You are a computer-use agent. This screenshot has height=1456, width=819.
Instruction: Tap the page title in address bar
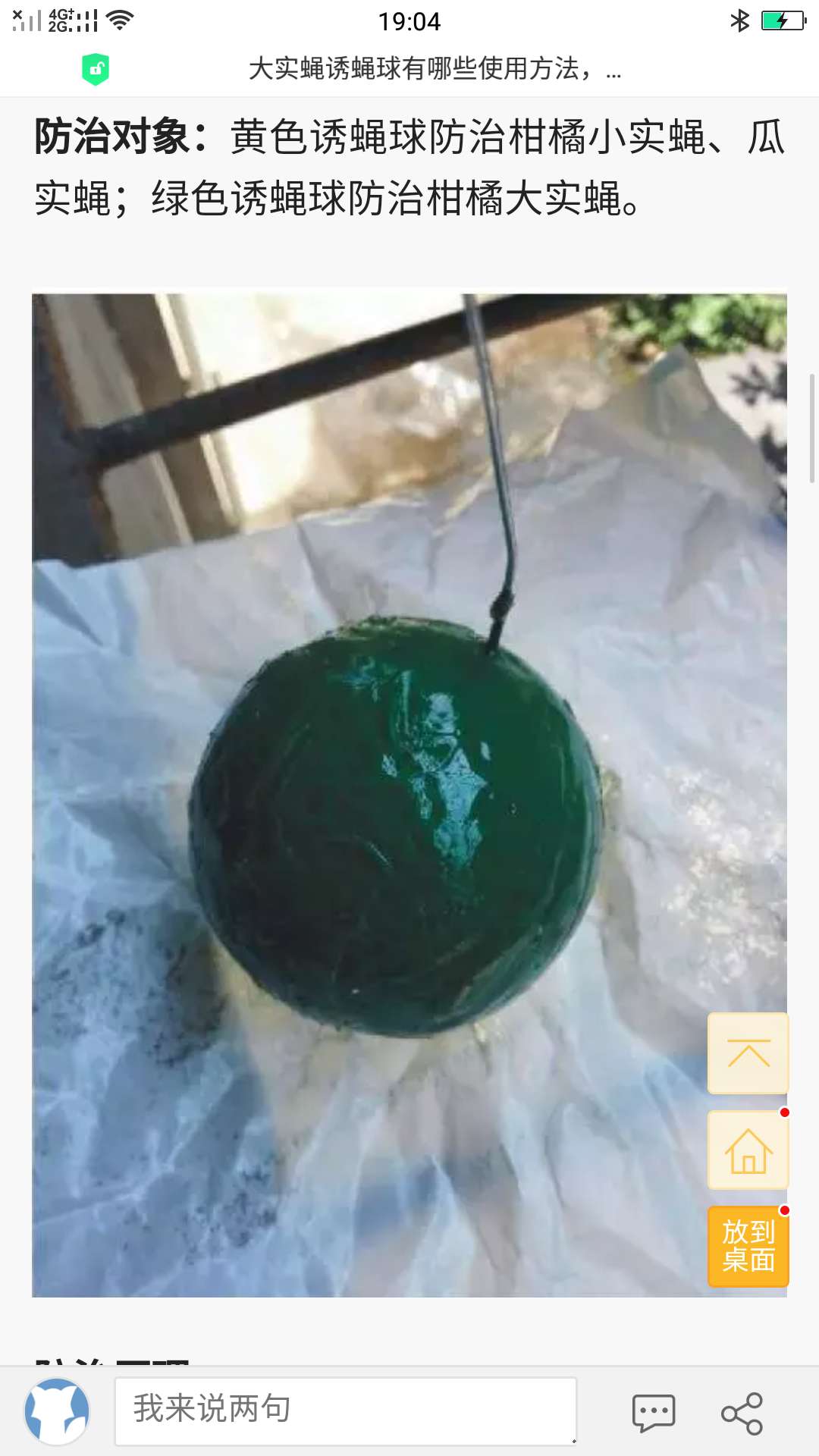coord(435,69)
